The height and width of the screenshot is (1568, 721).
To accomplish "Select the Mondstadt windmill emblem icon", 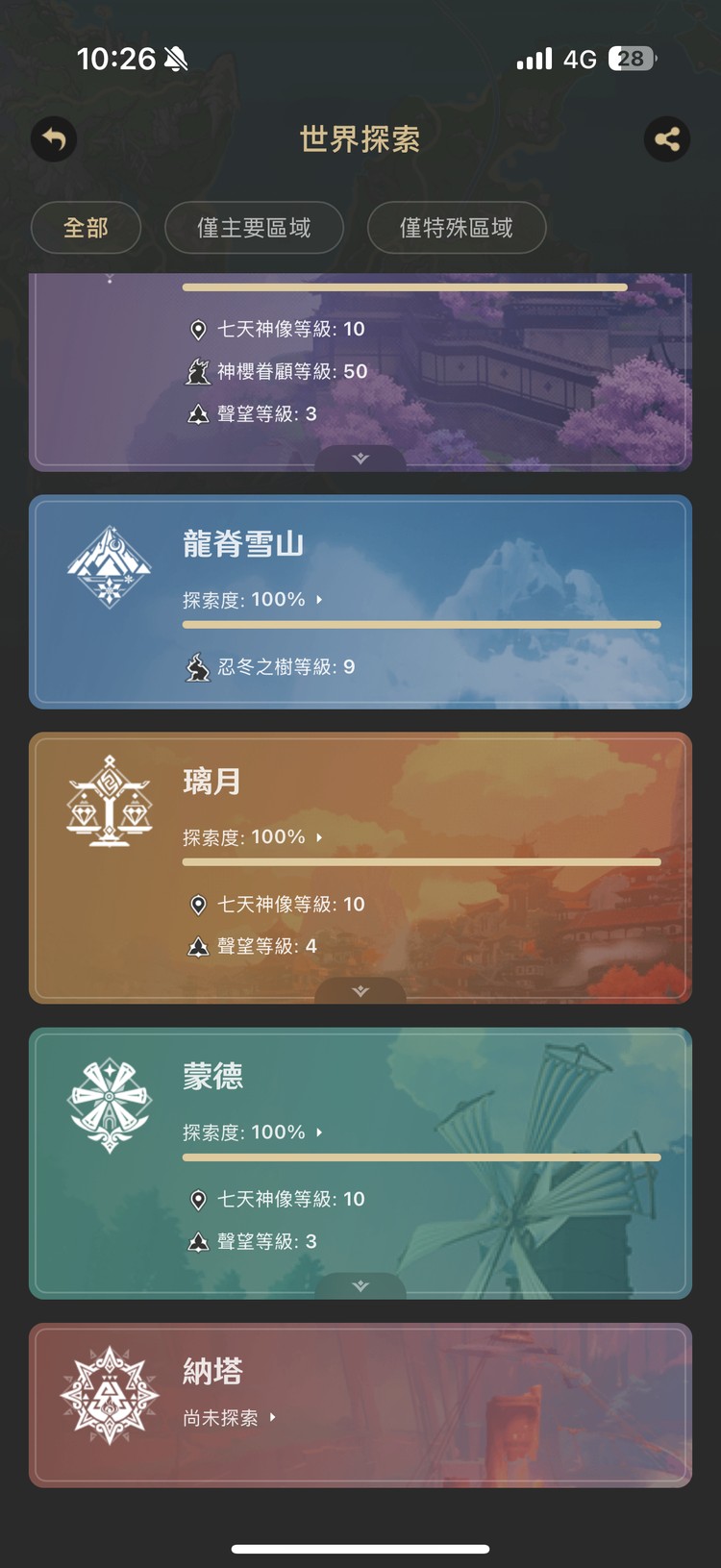I will [108, 1104].
